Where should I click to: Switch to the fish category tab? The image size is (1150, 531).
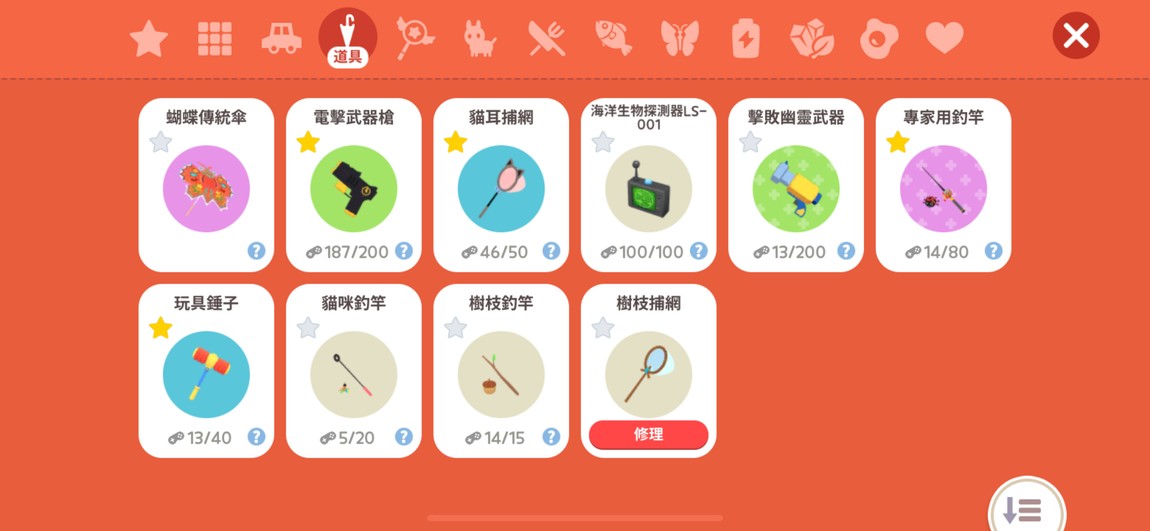pos(613,39)
